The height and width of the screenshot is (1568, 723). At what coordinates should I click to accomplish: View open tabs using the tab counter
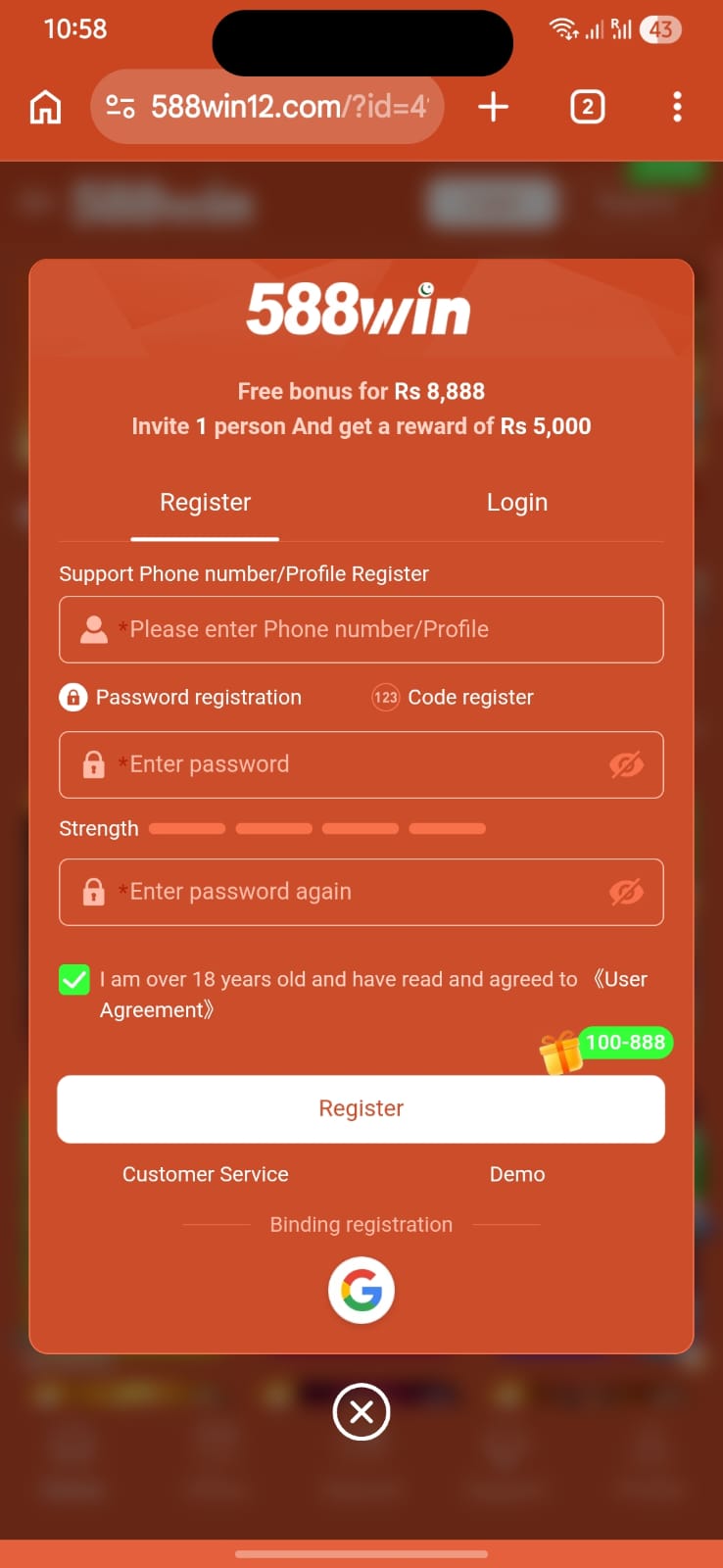tap(587, 107)
